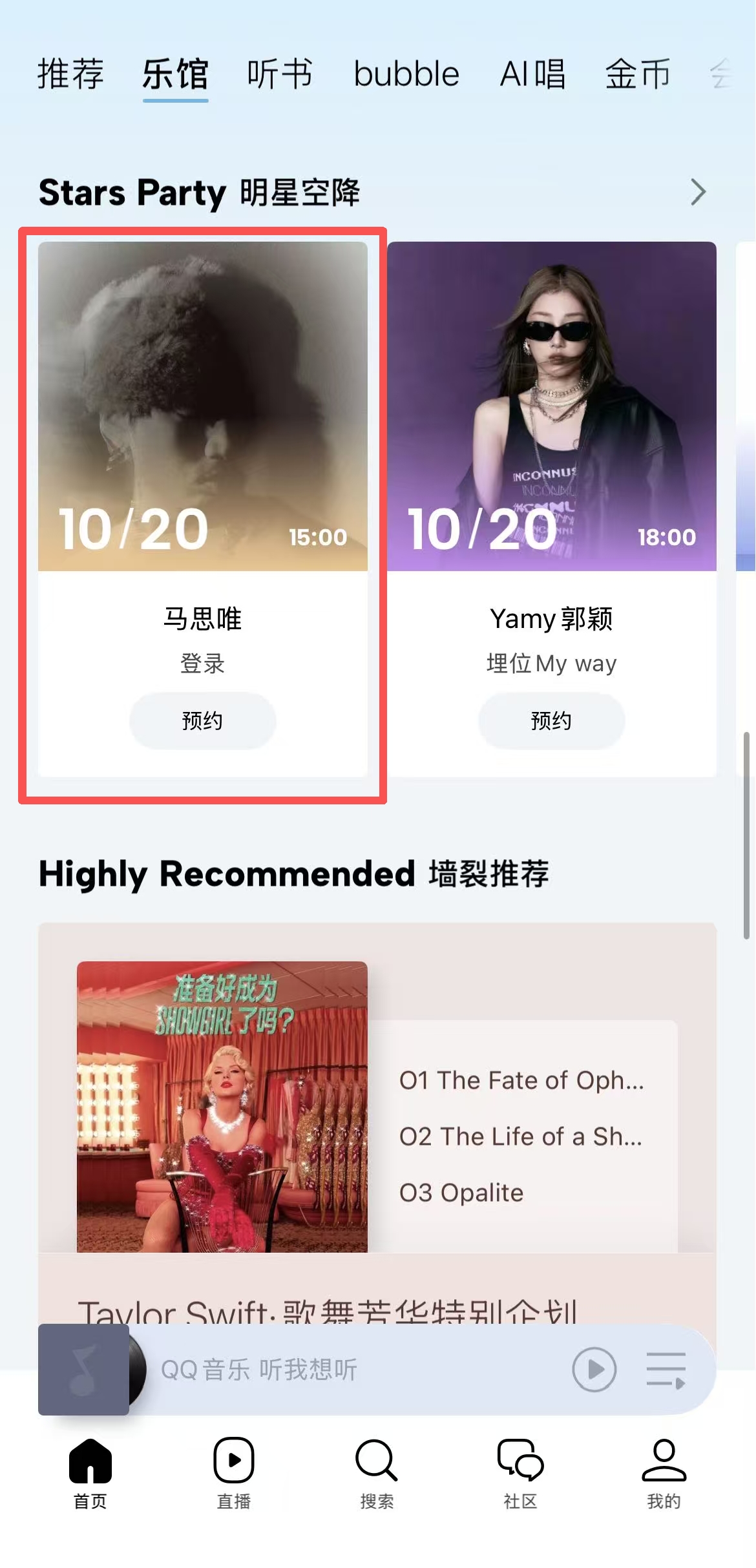Play track 01 The Fate of Oph...
This screenshot has width=756, height=1568.
pyautogui.click(x=521, y=1080)
